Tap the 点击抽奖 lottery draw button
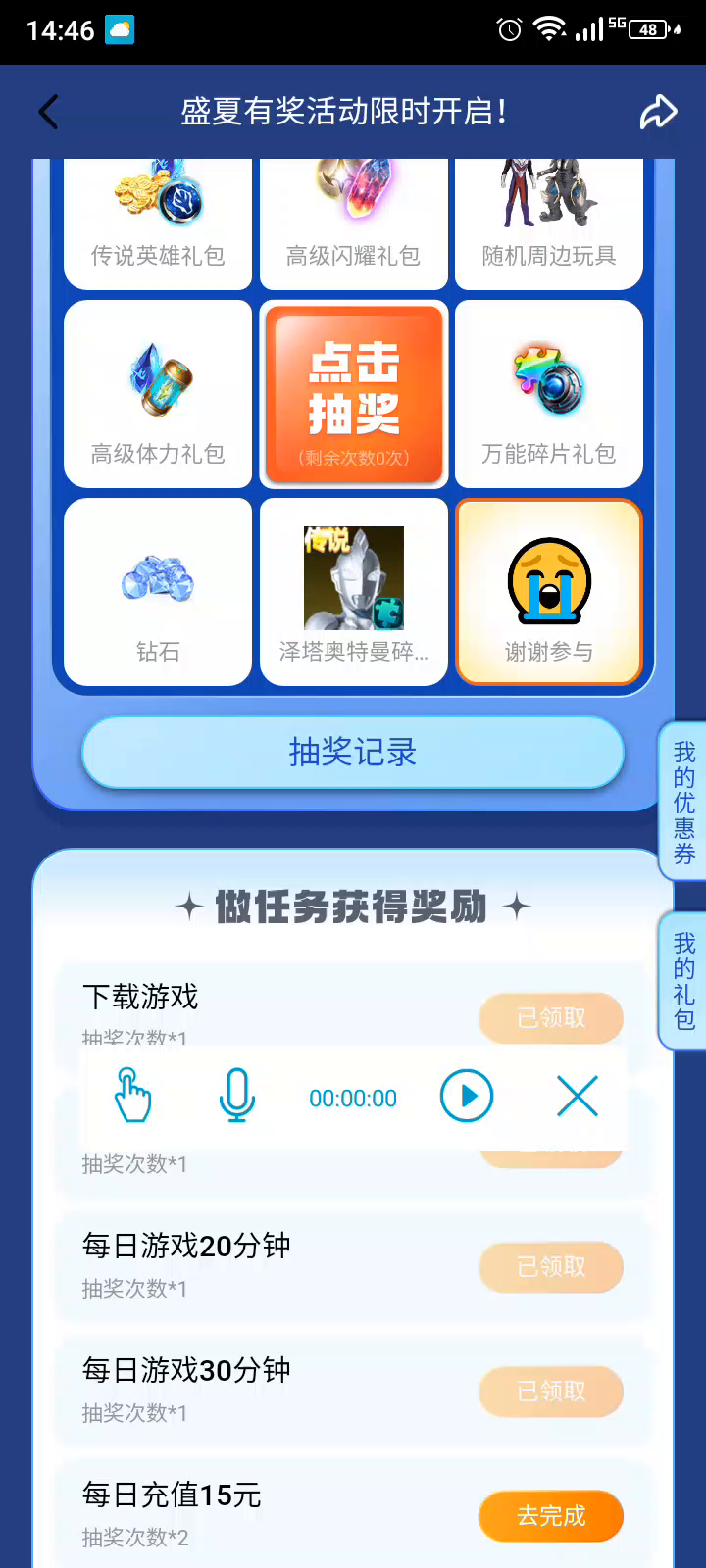The height and width of the screenshot is (1568, 706). [354, 394]
